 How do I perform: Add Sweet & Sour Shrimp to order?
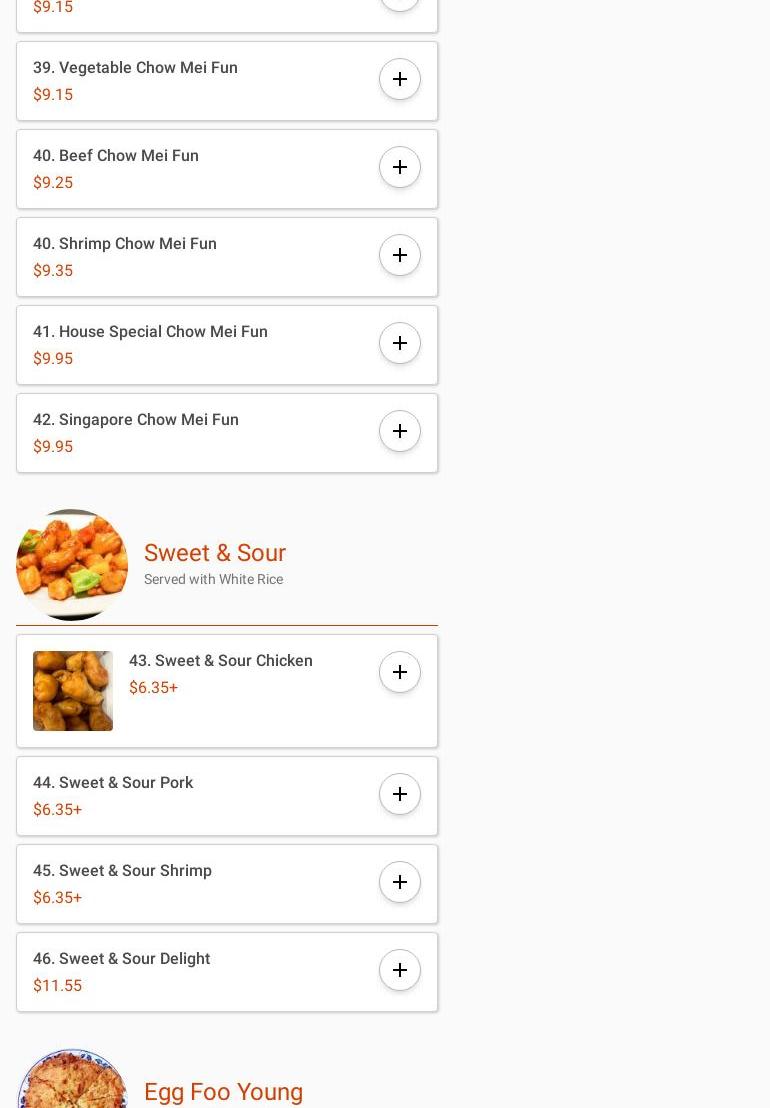point(400,882)
